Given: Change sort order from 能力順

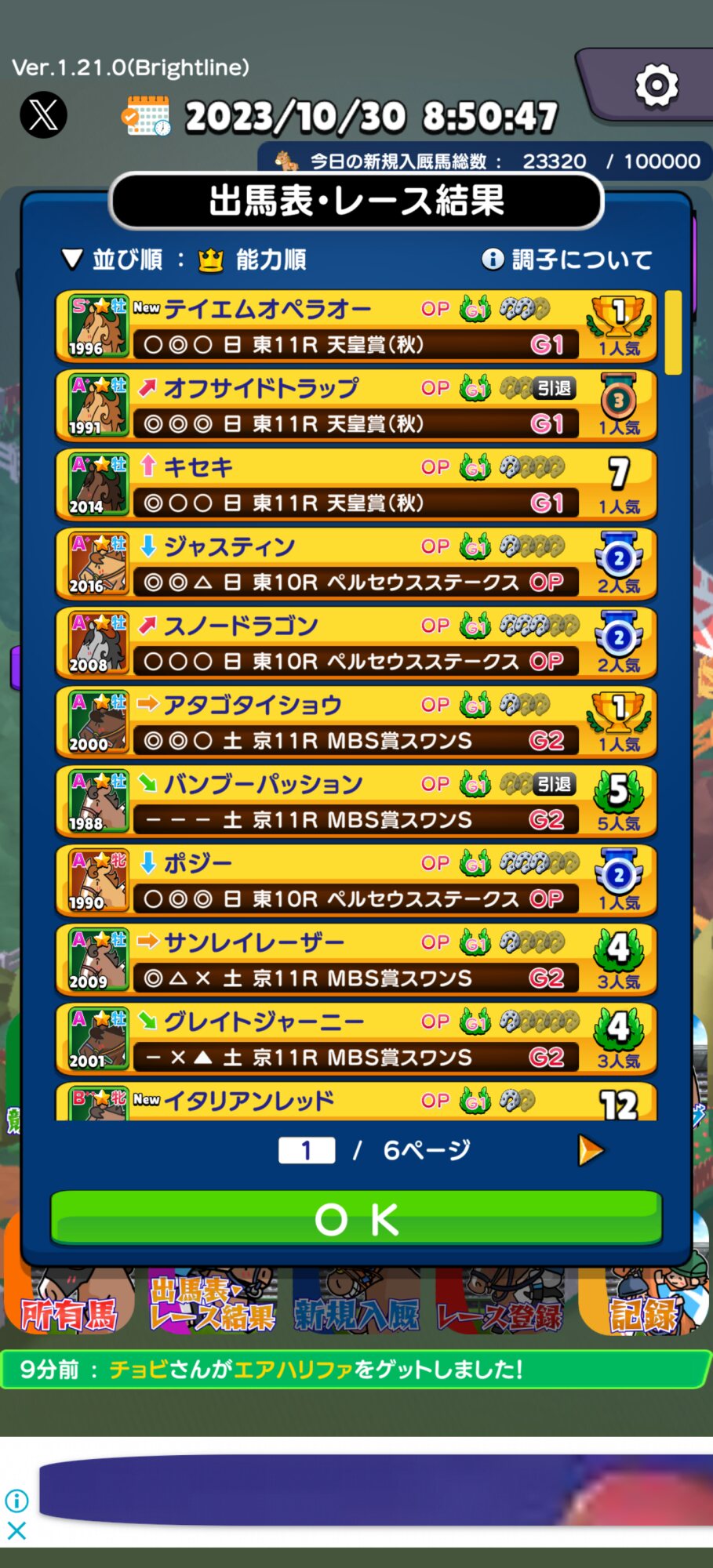Looking at the screenshot, I should 184,260.
